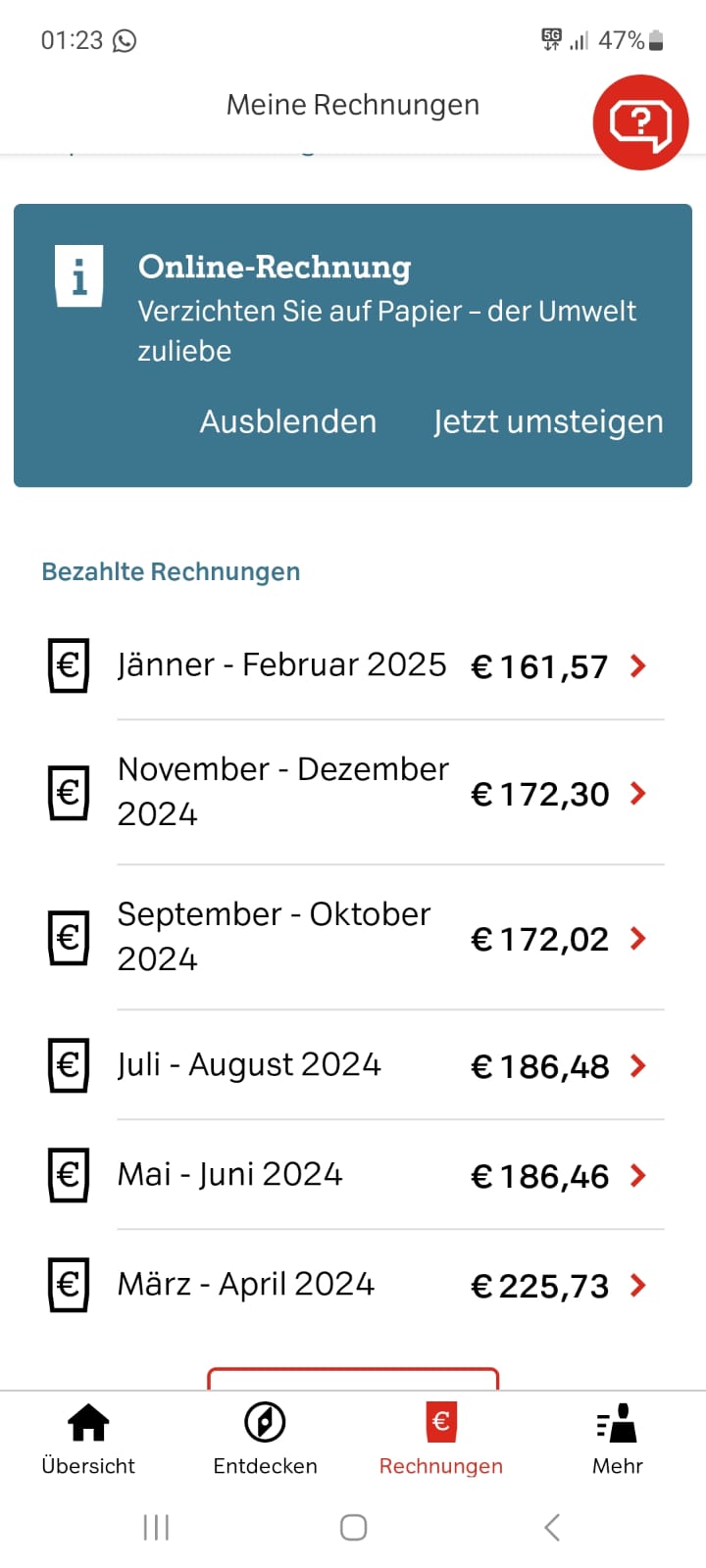View the November - Dezember 2024 bill
The width and height of the screenshot is (706, 1568).
pyautogui.click(x=353, y=792)
